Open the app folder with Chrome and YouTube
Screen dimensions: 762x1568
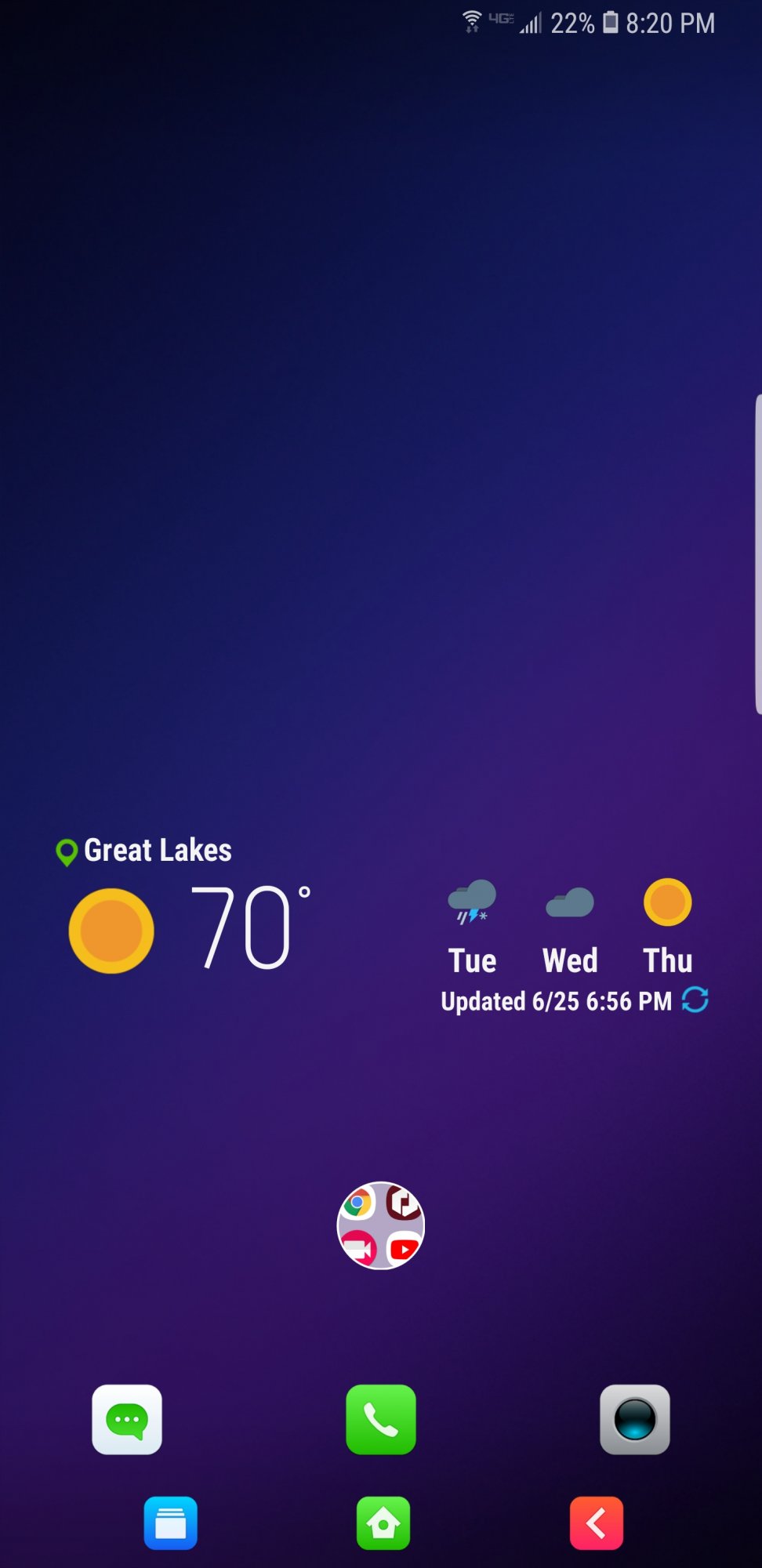[381, 1225]
